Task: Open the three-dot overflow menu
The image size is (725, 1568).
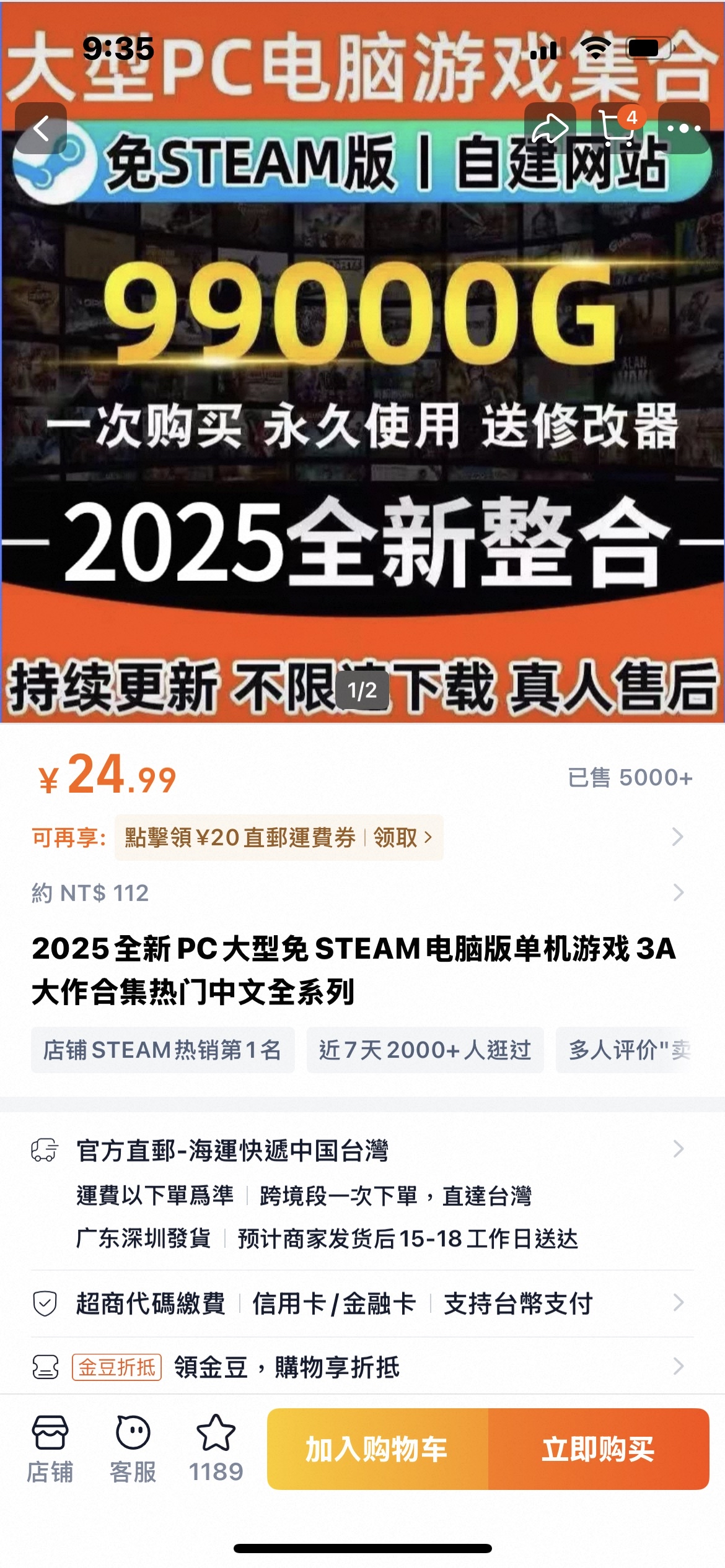Action: [683, 129]
